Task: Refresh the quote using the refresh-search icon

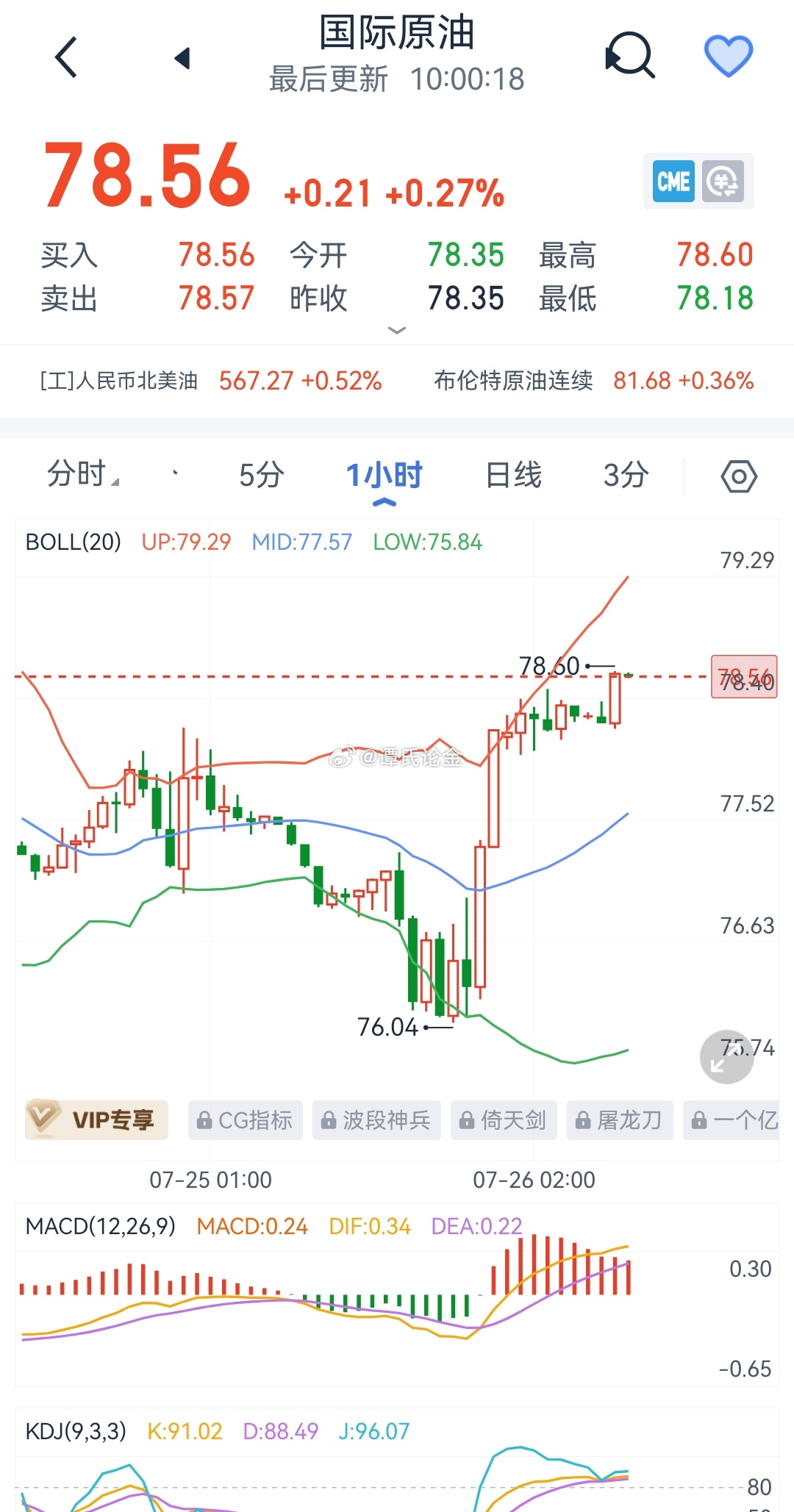Action: click(x=630, y=55)
